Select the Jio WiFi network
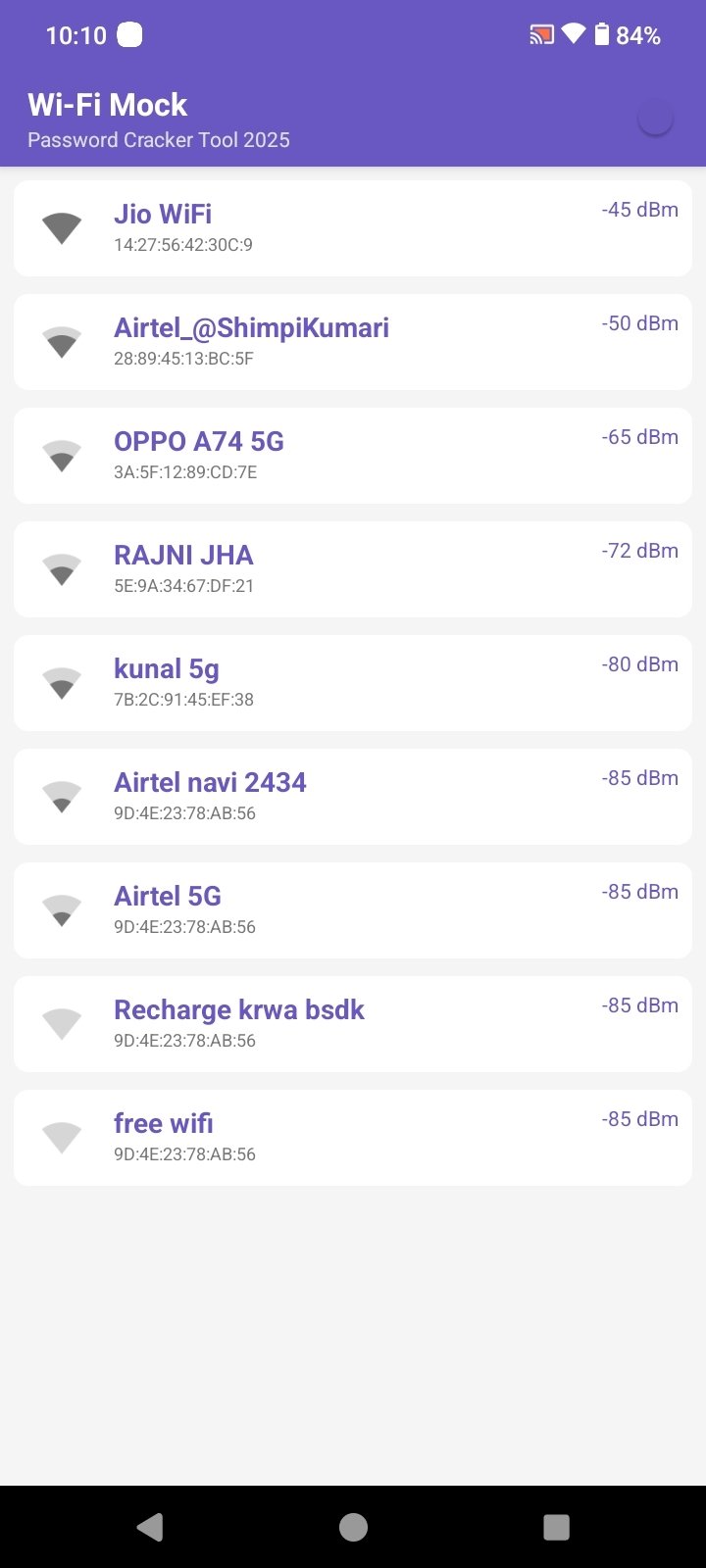706x1568 pixels. coord(353,228)
